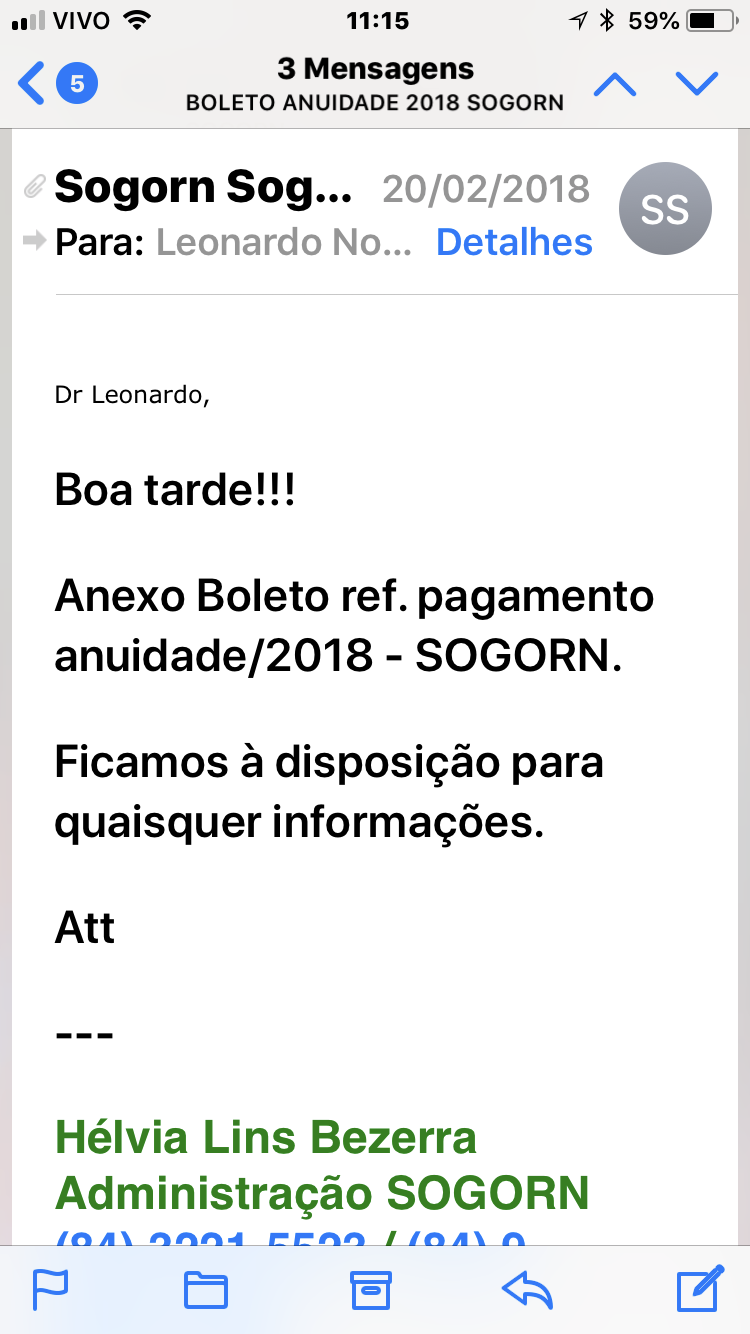The width and height of the screenshot is (750, 1334).
Task: Reply to this email
Action: pos(528,1289)
